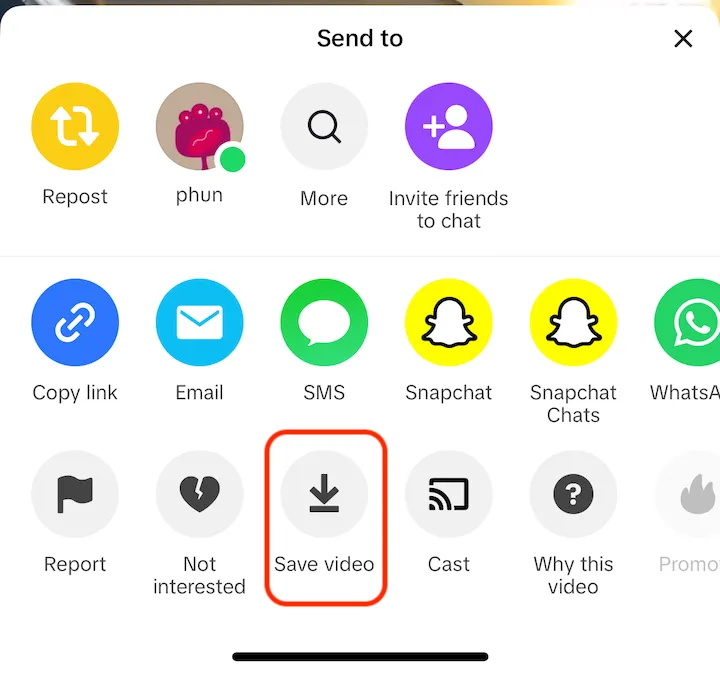This screenshot has height=676, width=720.
Task: Copy the video link
Action: pos(75,323)
